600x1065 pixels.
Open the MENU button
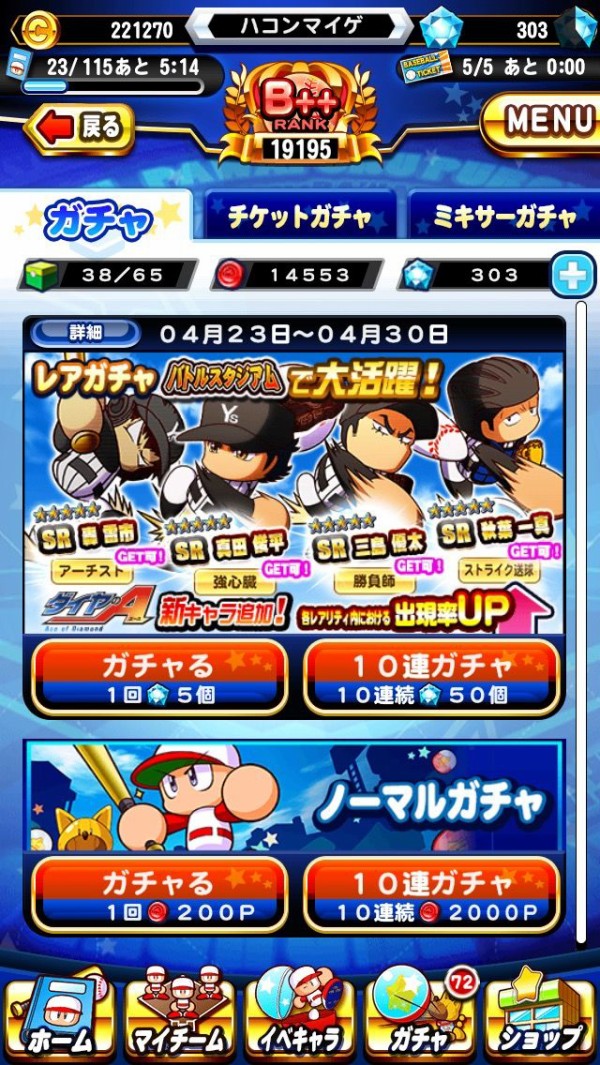pyautogui.click(x=542, y=121)
